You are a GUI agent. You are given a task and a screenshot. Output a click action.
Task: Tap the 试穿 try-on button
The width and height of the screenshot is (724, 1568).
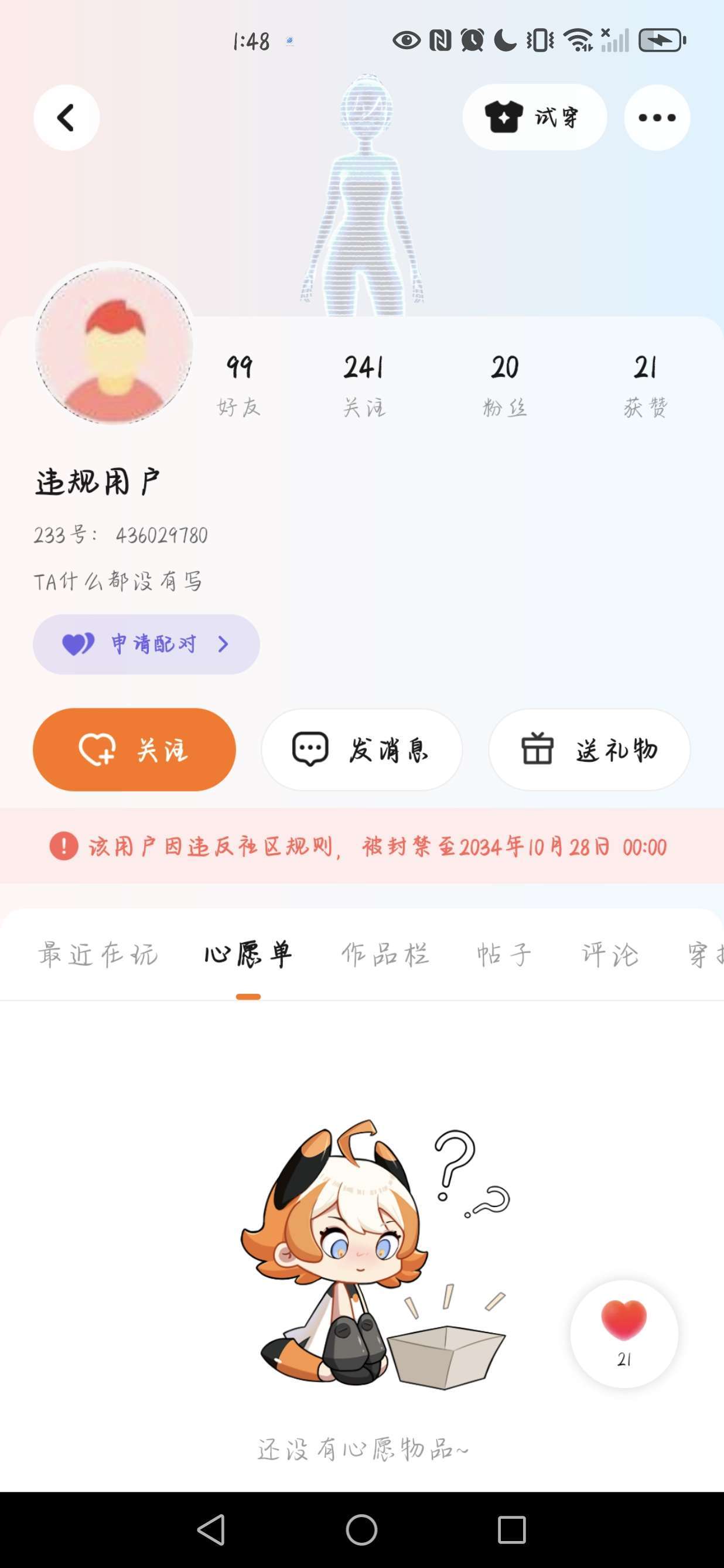tap(534, 117)
